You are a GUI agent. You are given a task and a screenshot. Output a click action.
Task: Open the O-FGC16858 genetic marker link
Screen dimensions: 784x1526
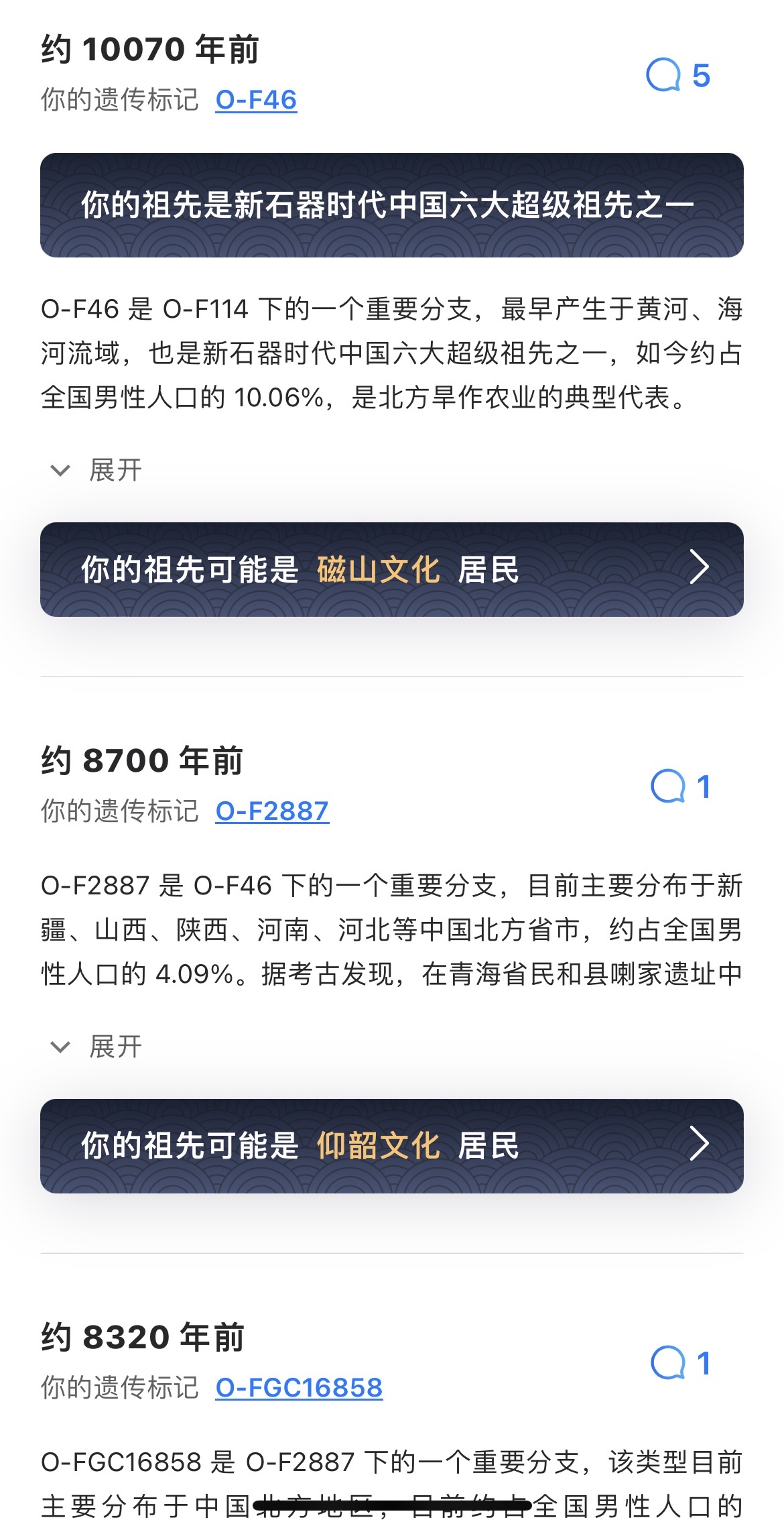(299, 1388)
